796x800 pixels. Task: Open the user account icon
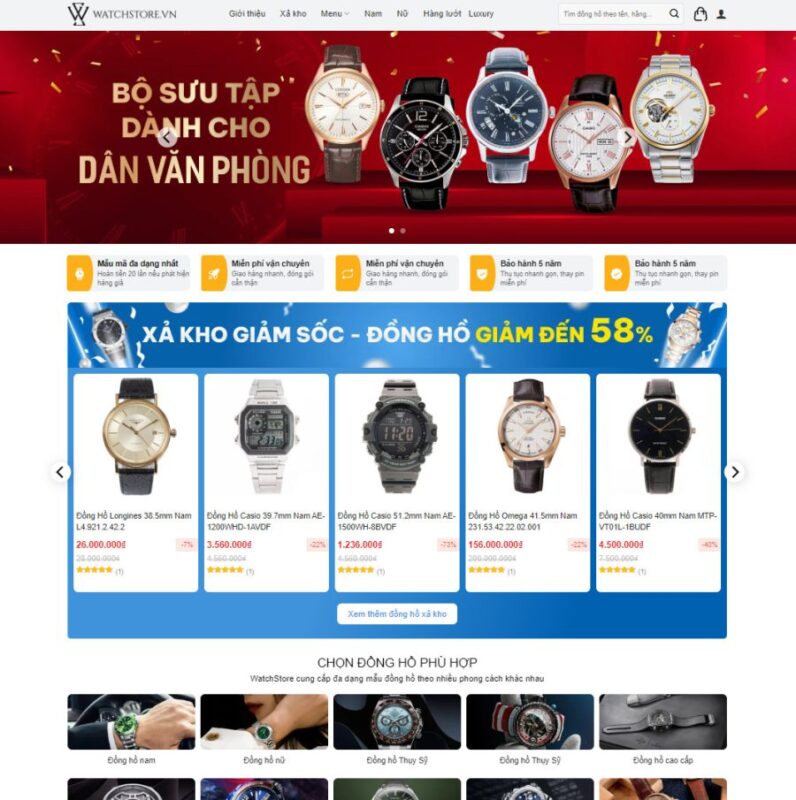pyautogui.click(x=722, y=14)
